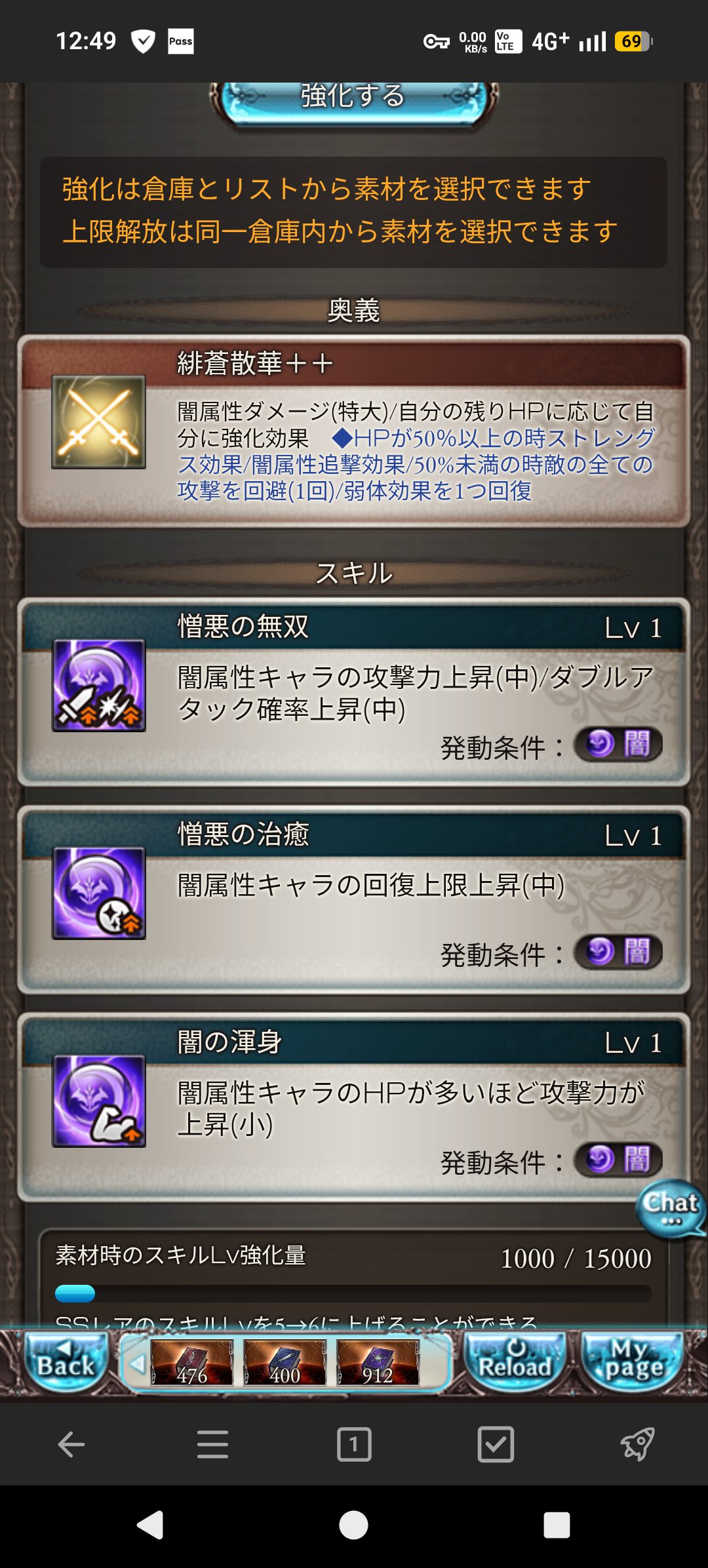Image resolution: width=708 pixels, height=1568 pixels.
Task: Go back using the Back button
Action: [66, 1362]
